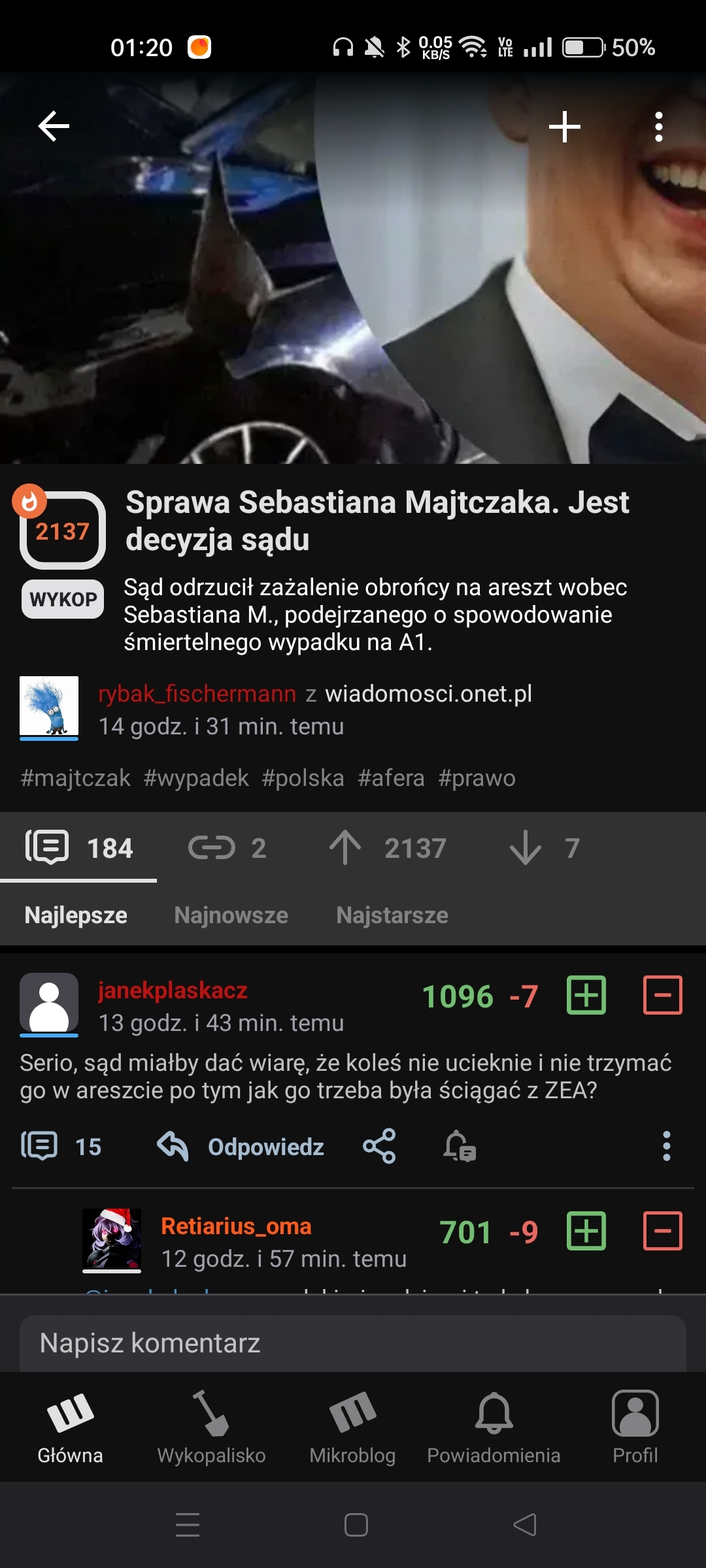
Task: View the 7 downvoters tab
Action: [x=544, y=848]
